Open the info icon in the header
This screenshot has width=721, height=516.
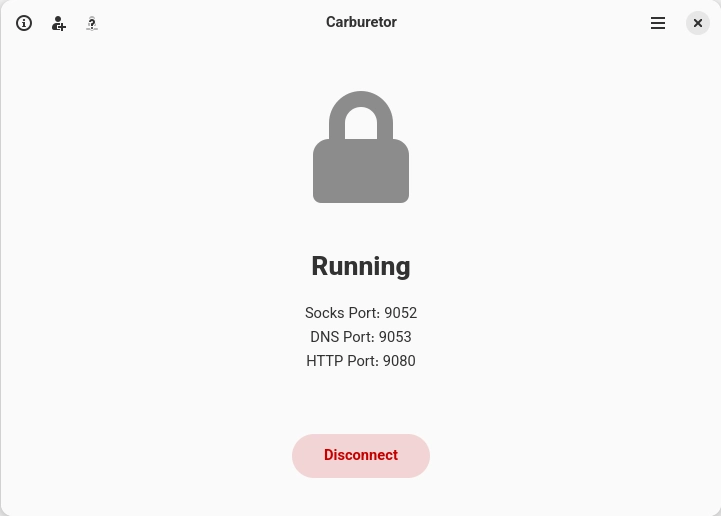pyautogui.click(x=24, y=23)
